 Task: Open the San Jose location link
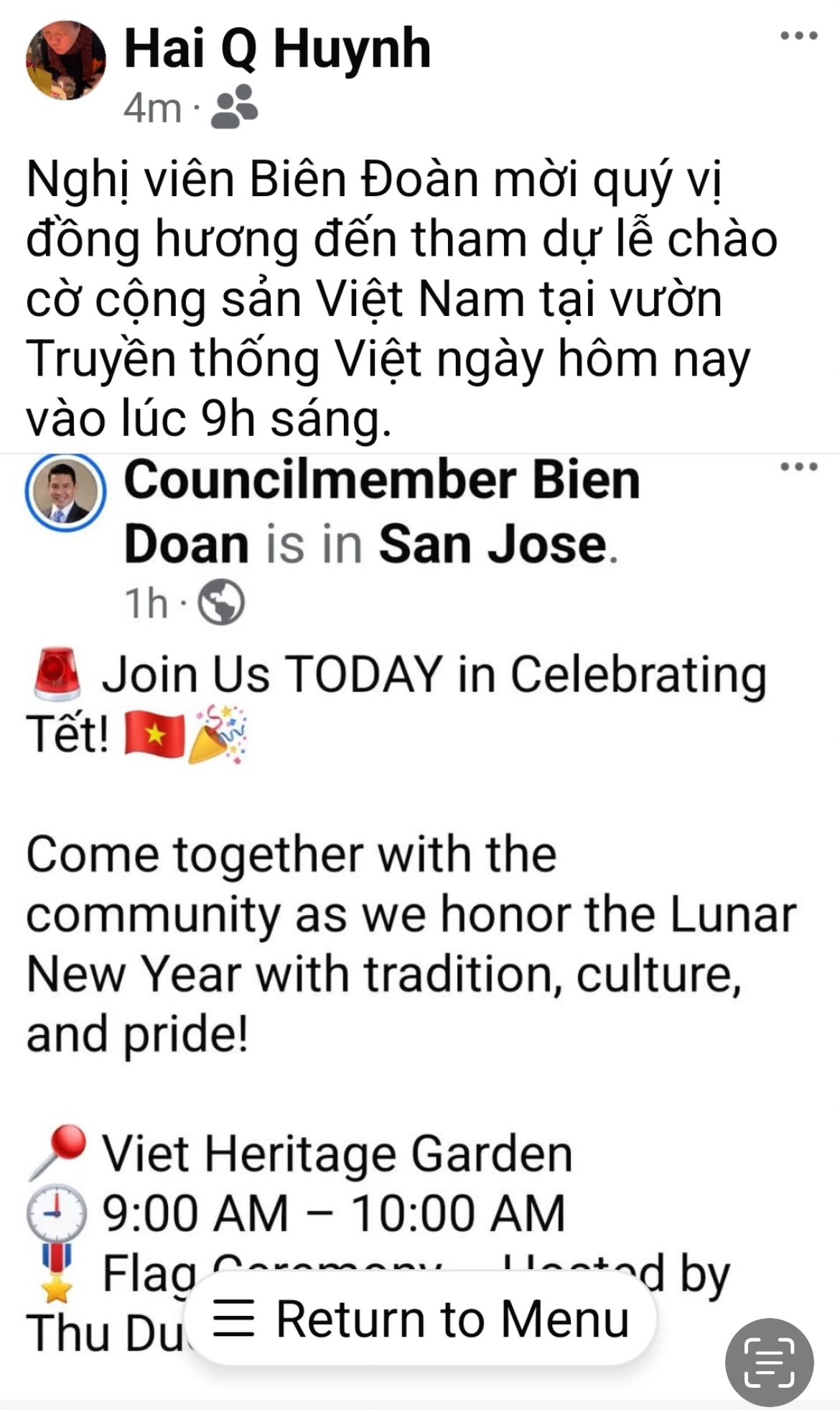pyautogui.click(x=493, y=544)
